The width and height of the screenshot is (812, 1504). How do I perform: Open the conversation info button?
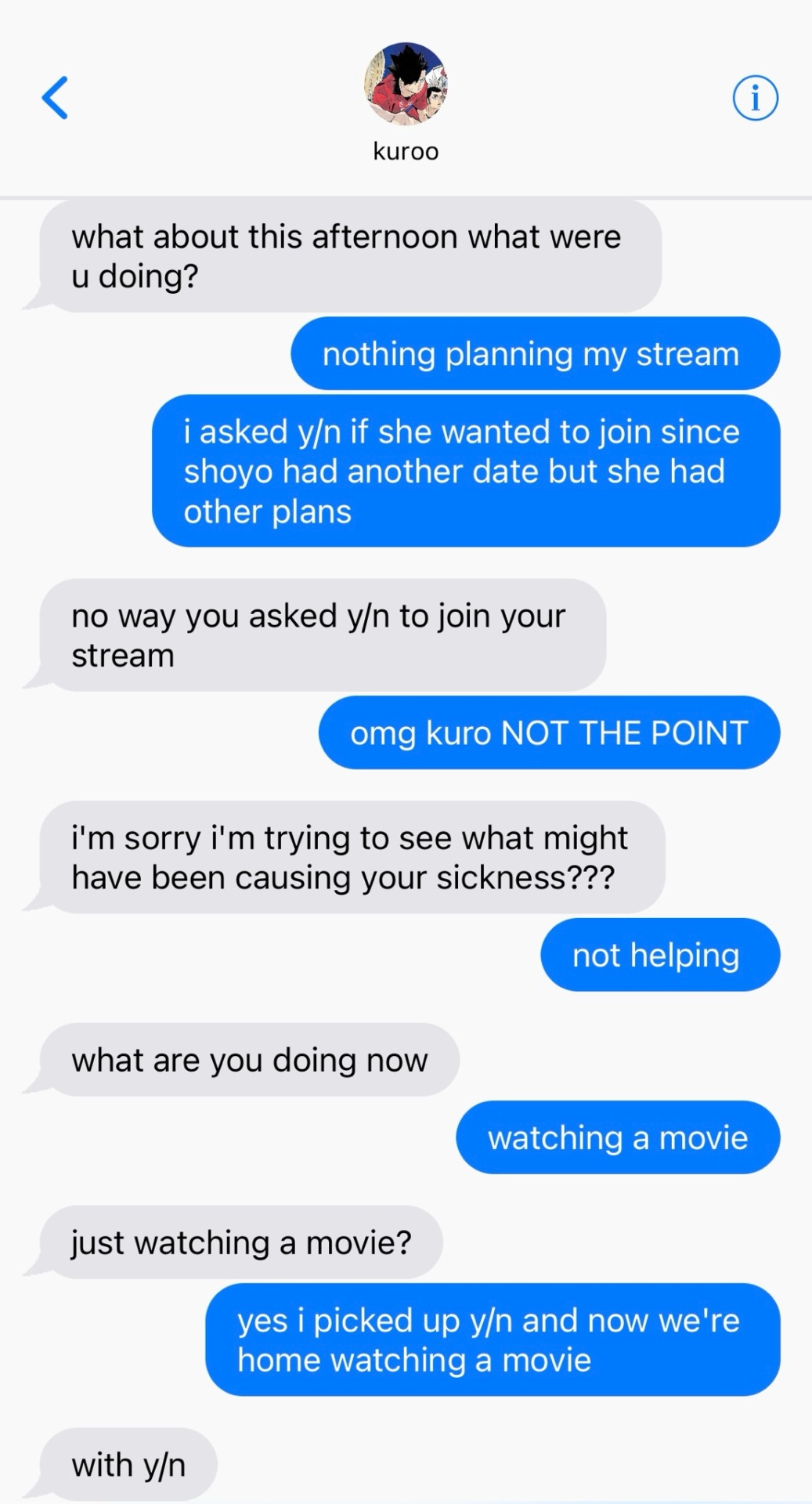[755, 99]
